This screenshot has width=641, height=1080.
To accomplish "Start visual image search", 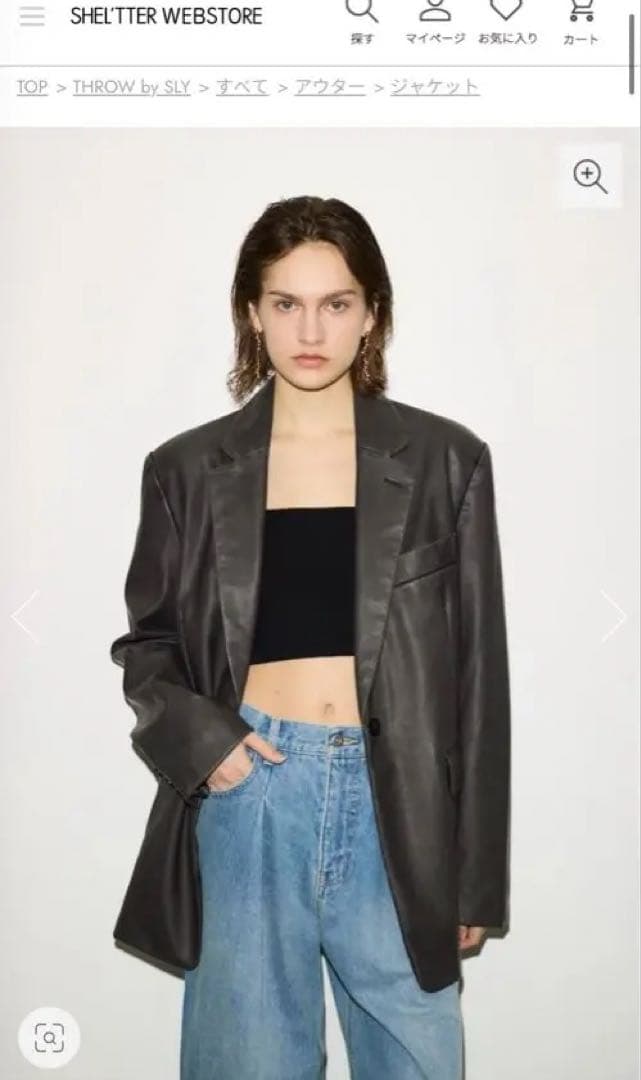I will point(49,1038).
